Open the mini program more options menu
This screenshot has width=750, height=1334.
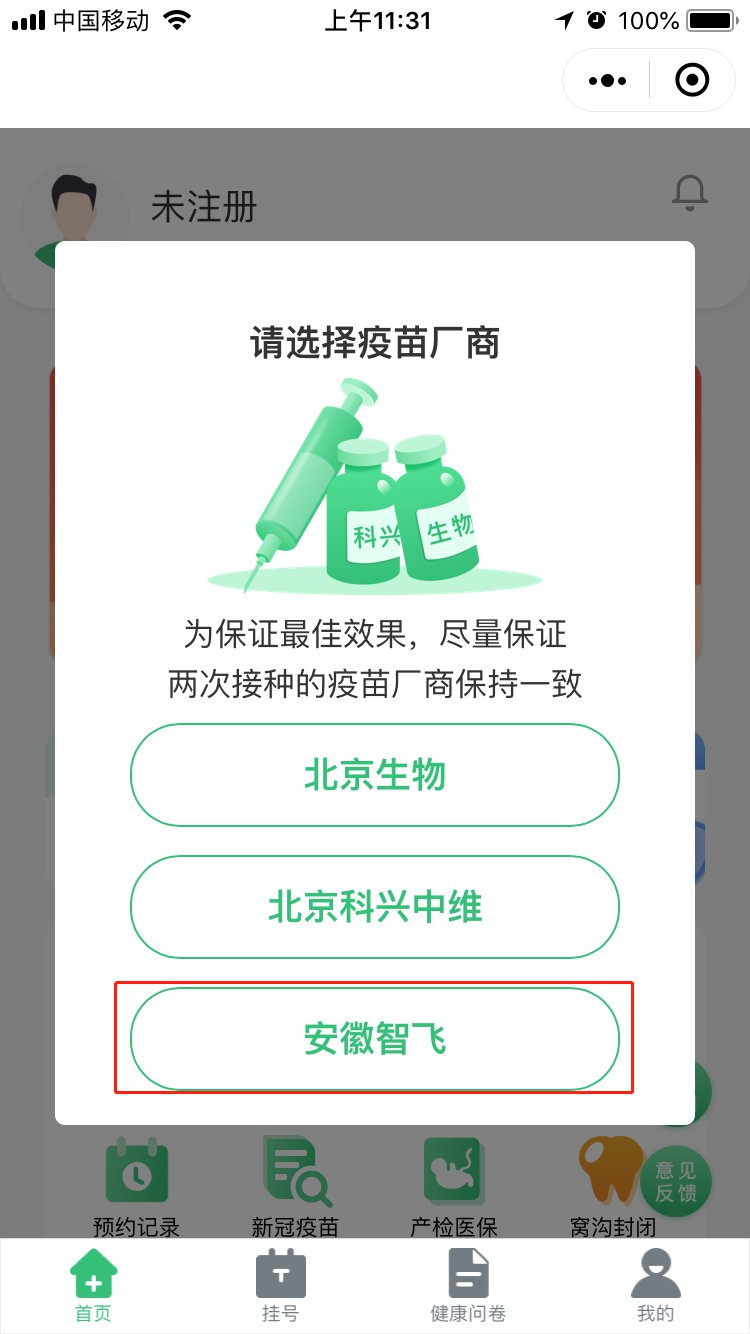click(x=608, y=80)
